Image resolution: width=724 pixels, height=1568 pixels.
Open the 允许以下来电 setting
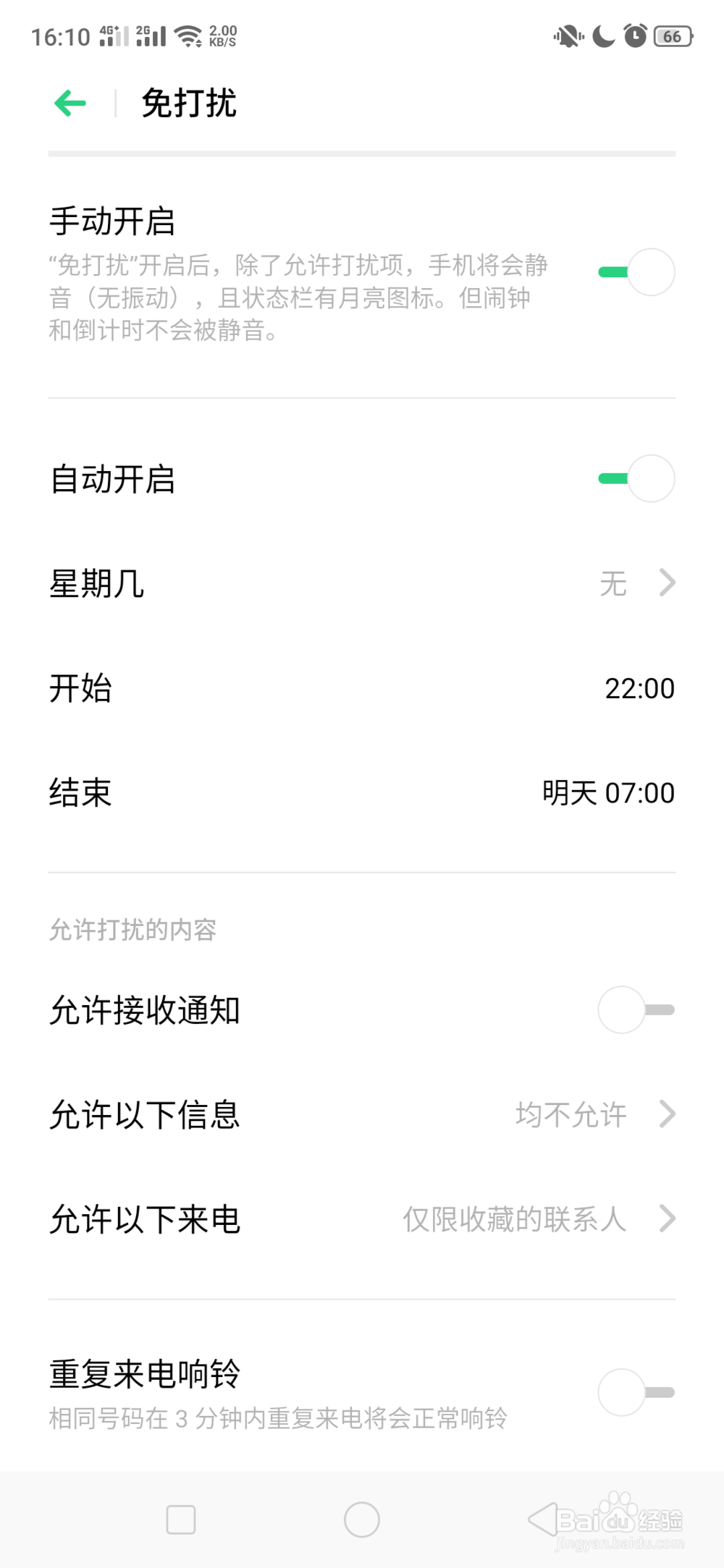pos(362,1219)
